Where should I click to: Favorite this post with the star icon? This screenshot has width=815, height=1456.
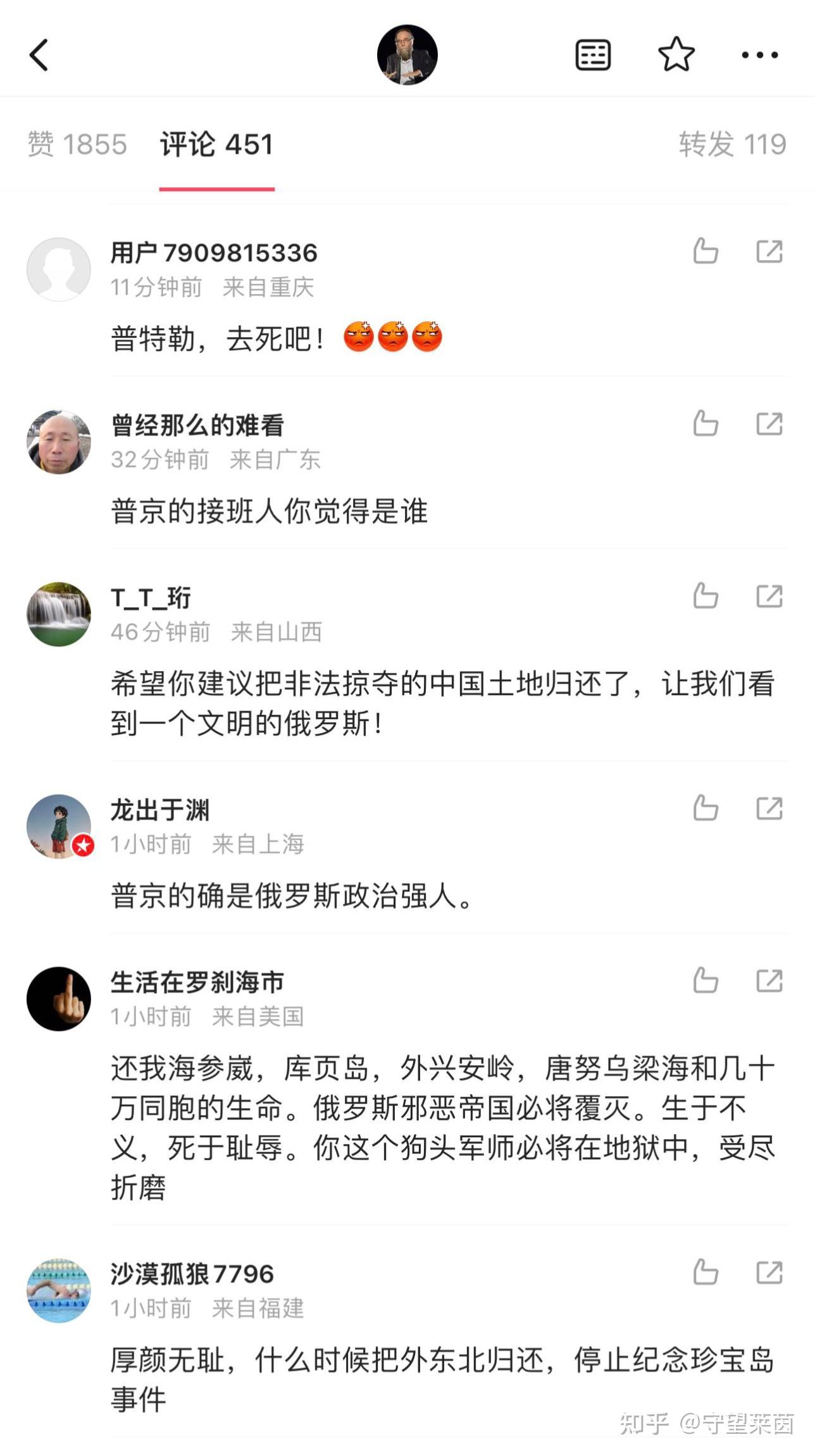tap(676, 54)
